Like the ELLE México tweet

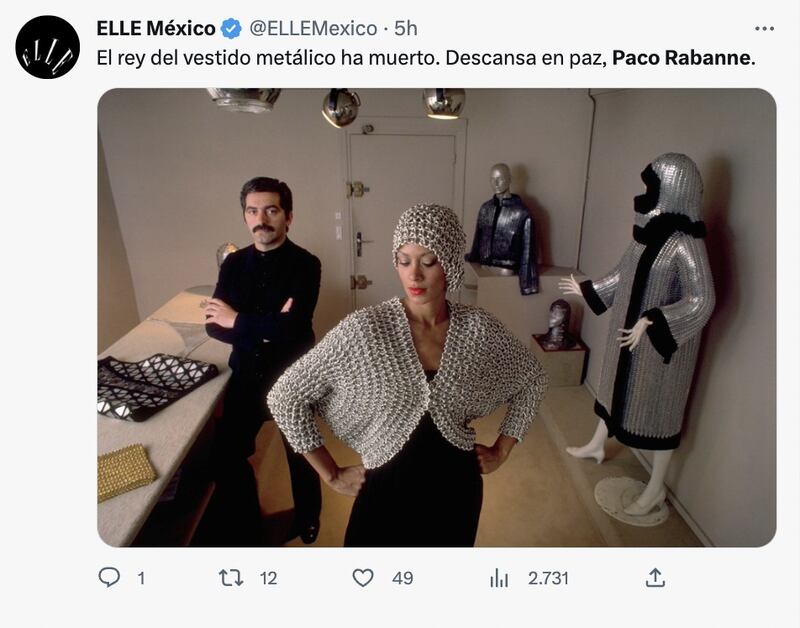click(x=363, y=578)
